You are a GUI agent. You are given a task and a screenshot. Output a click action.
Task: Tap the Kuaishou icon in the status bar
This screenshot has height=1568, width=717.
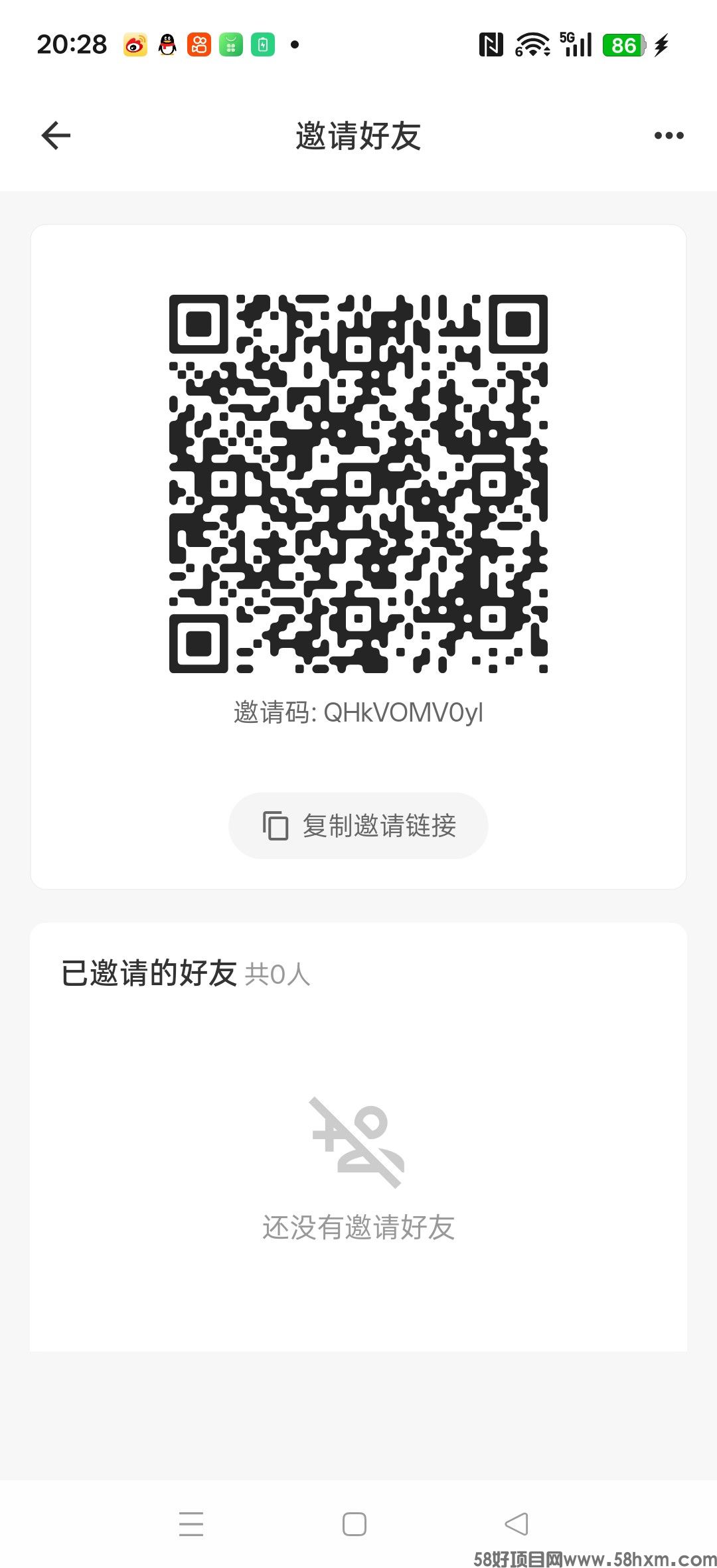(x=199, y=44)
